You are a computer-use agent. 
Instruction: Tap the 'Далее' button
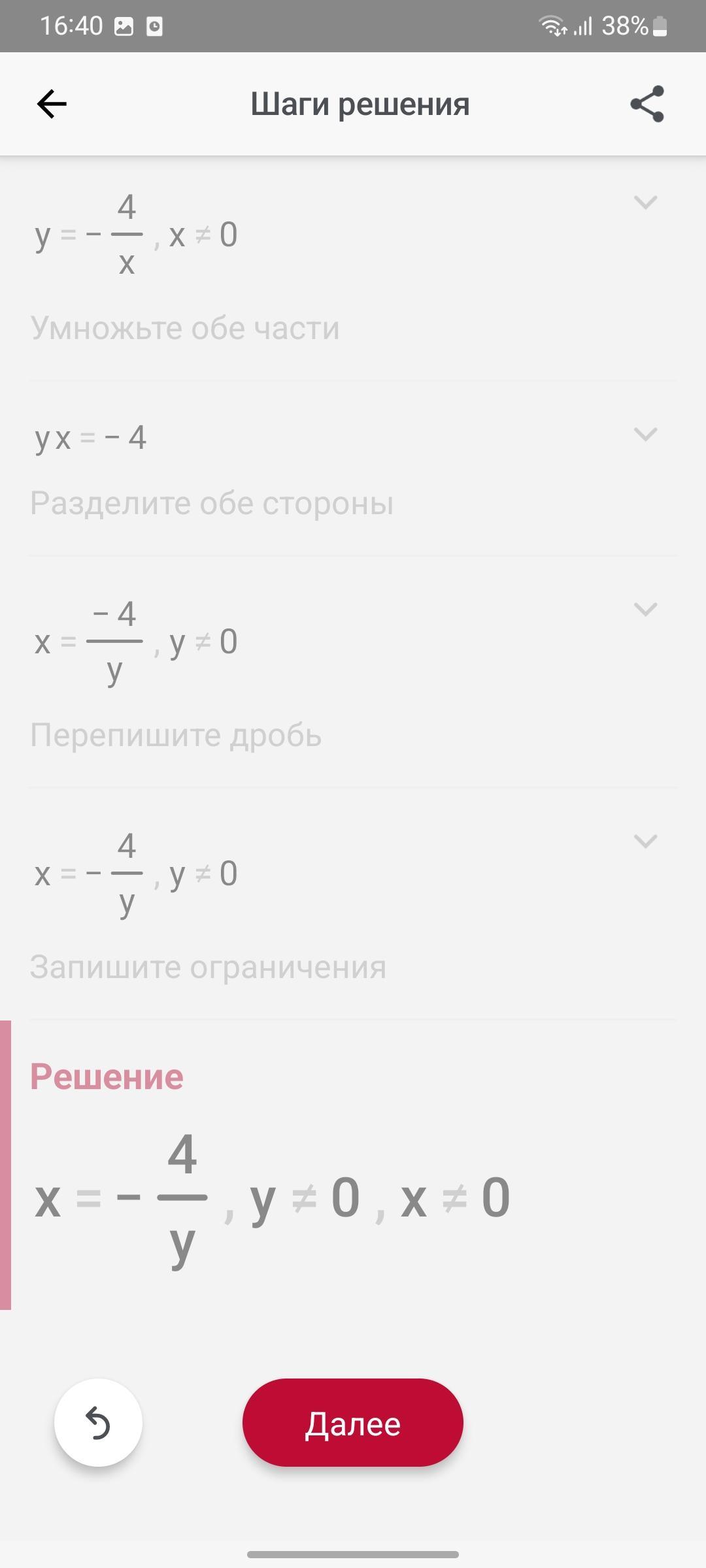coord(352,1424)
